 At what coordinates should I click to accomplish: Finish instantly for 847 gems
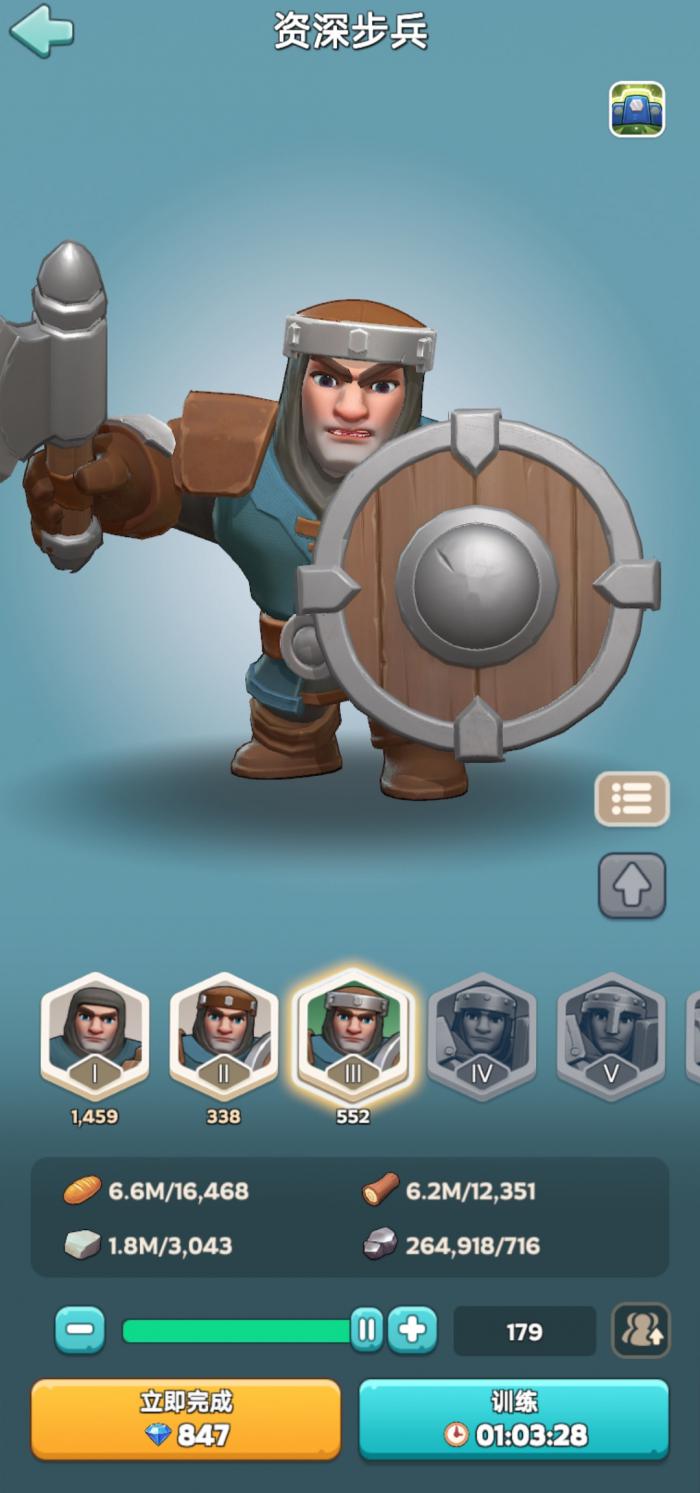186,1419
